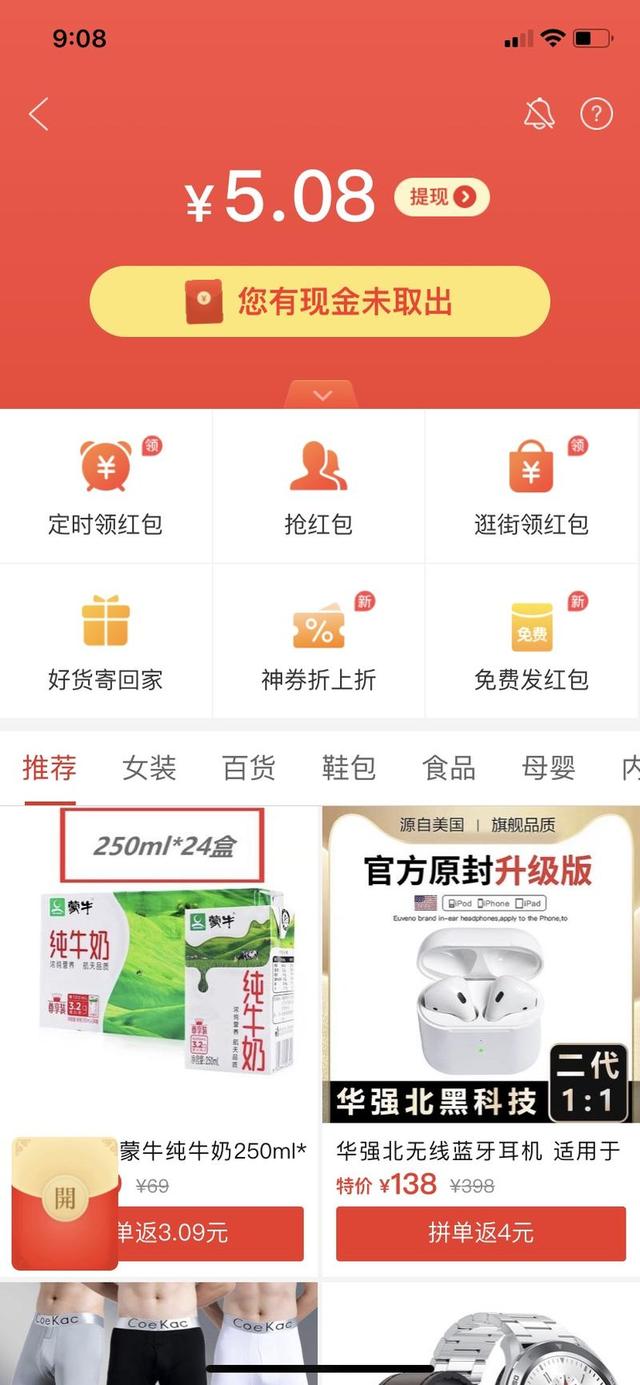Switch to the 食品 tab

(448, 768)
